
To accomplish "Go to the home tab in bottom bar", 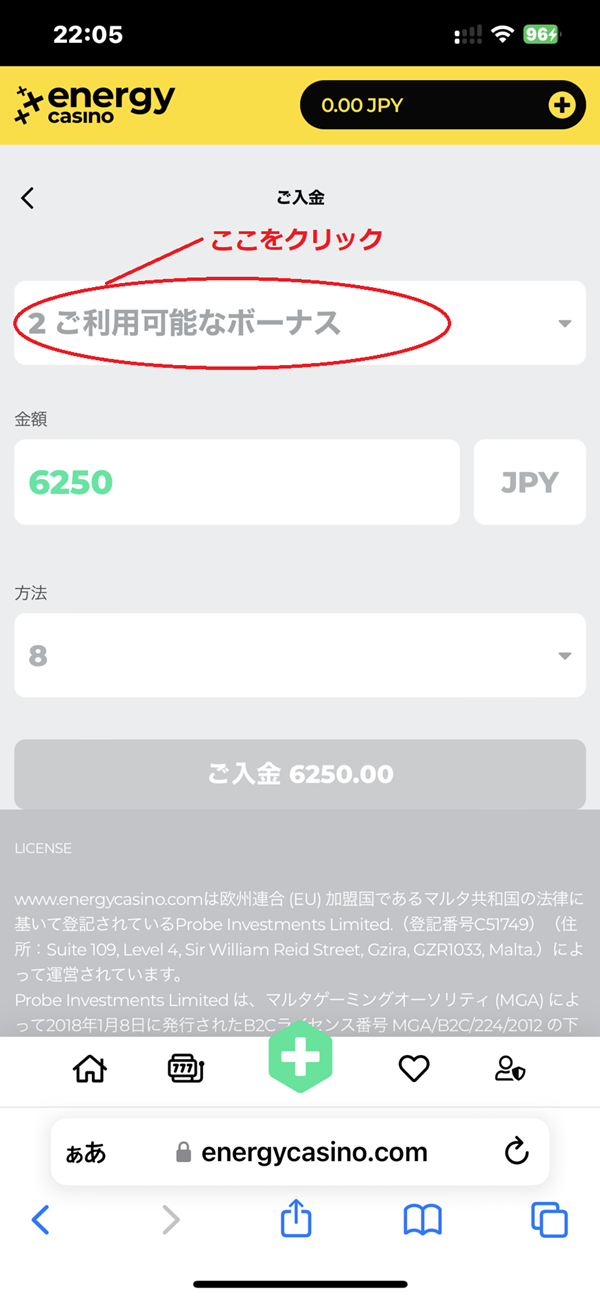I will pyautogui.click(x=91, y=1069).
